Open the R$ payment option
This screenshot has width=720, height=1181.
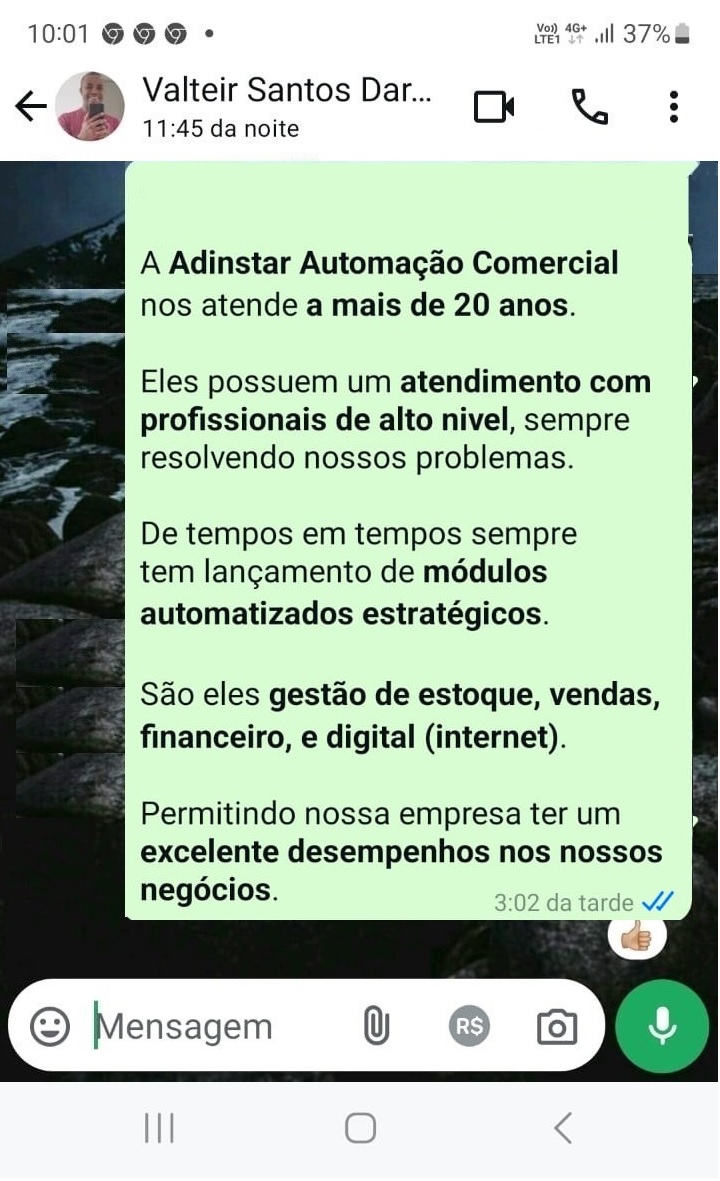469,1026
